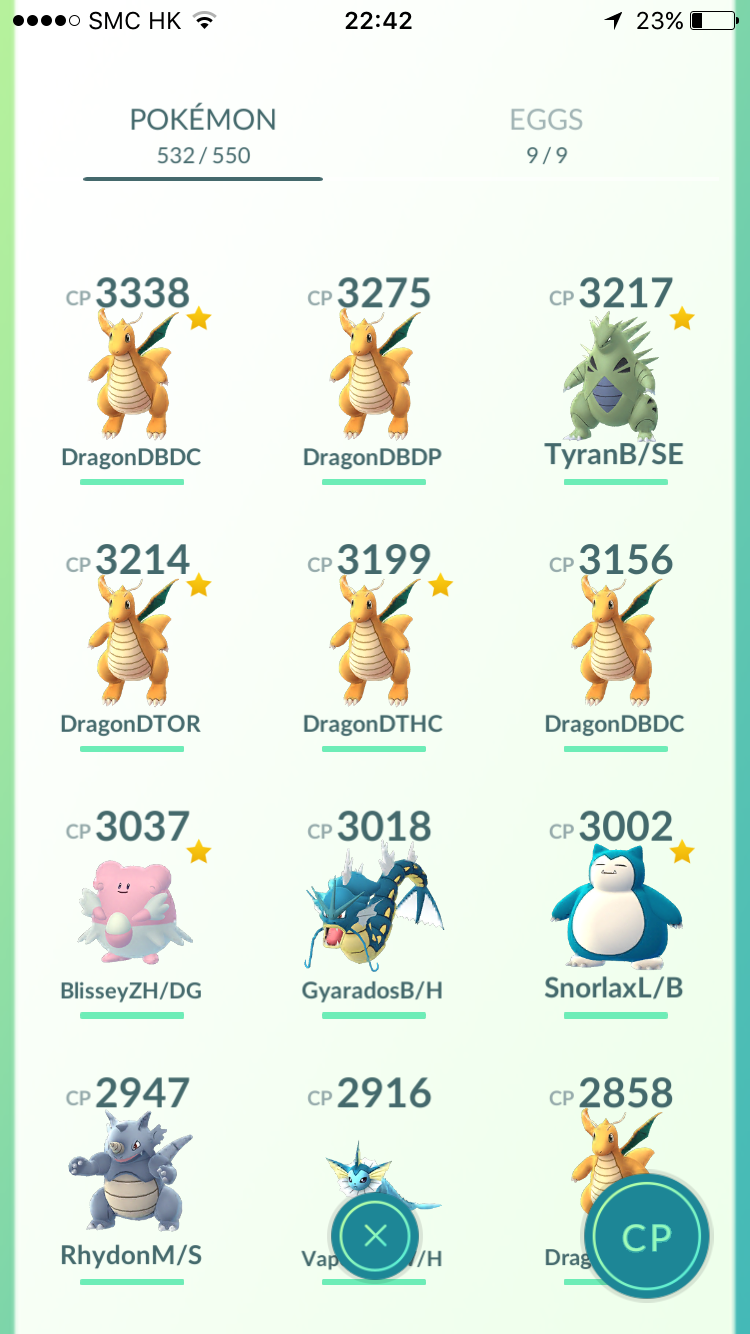Open the CP sort order button
750x1334 pixels.
[647, 1236]
